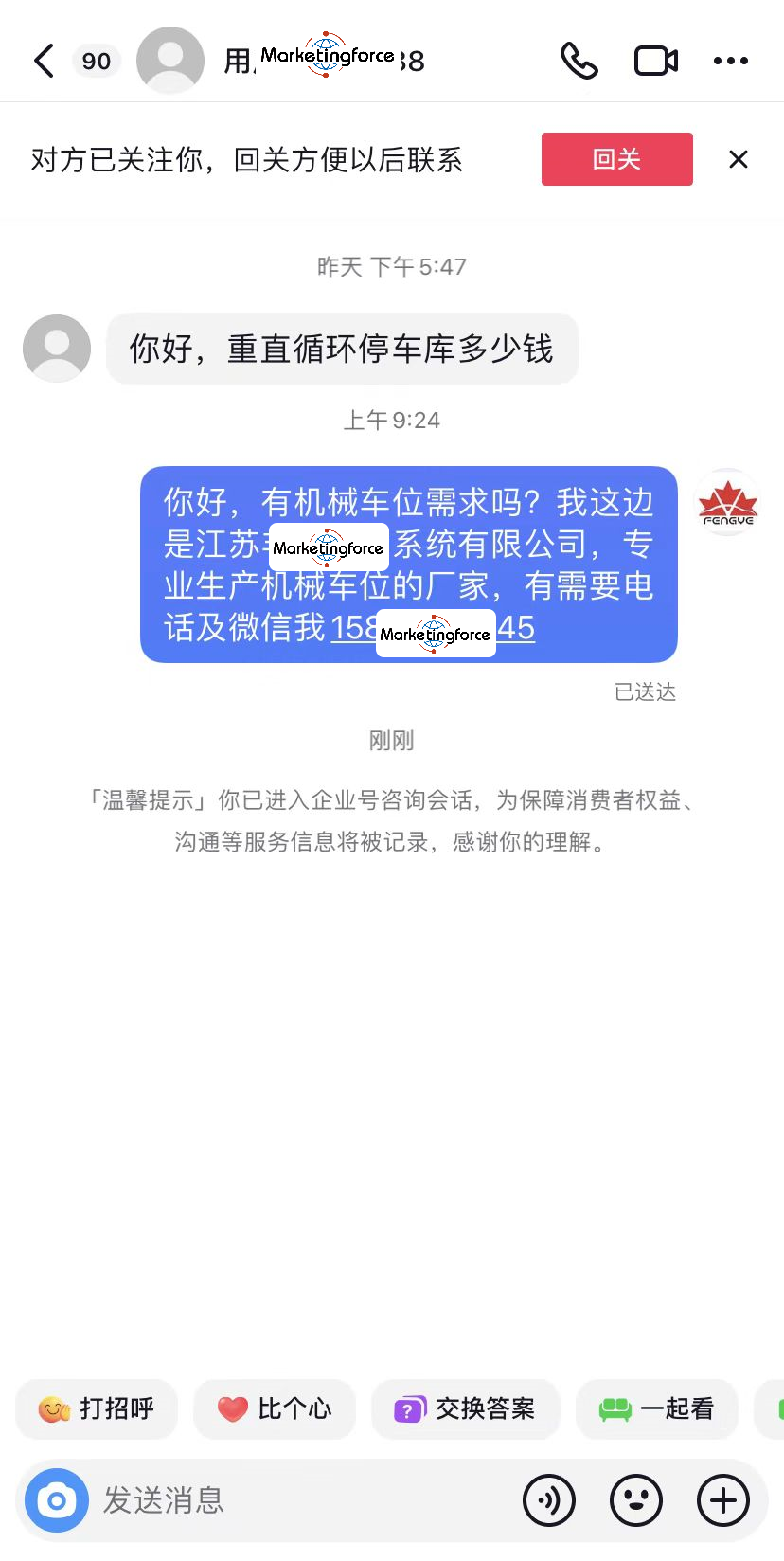
Task: Send a 比个心 heart gesture
Action: point(275,1409)
